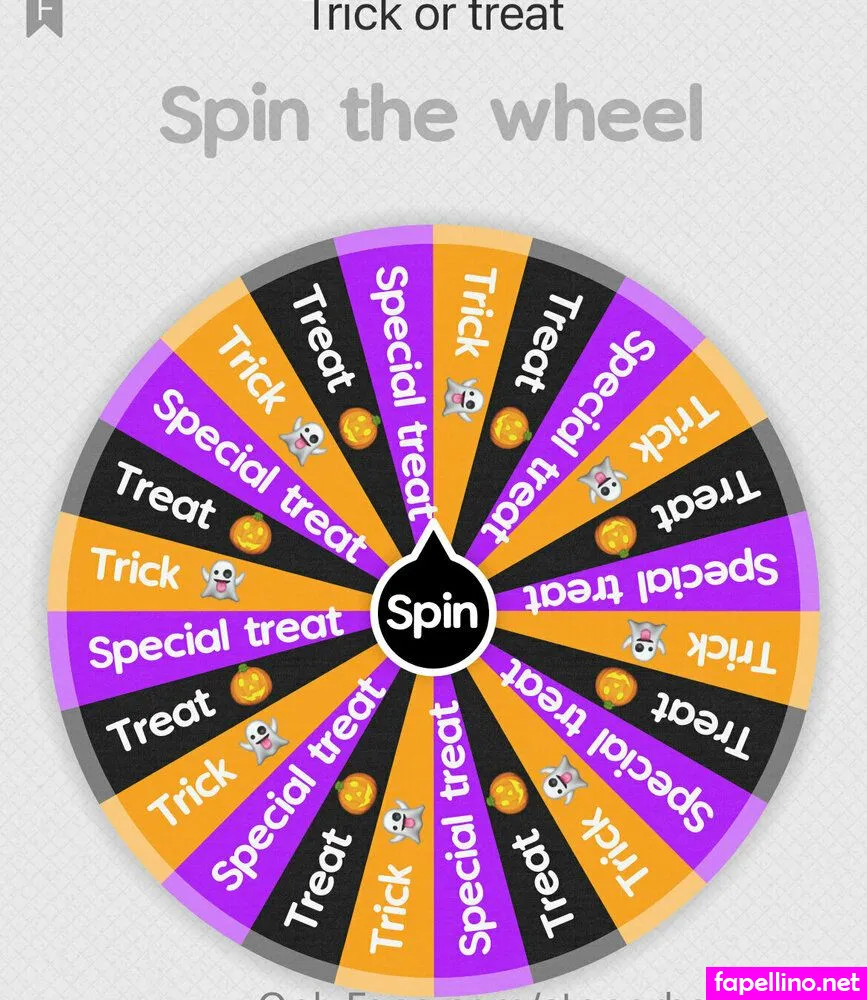Viewport: 867px width, 1000px height.
Task: Tap the bookmark icon in the top corner
Action: (44, 18)
